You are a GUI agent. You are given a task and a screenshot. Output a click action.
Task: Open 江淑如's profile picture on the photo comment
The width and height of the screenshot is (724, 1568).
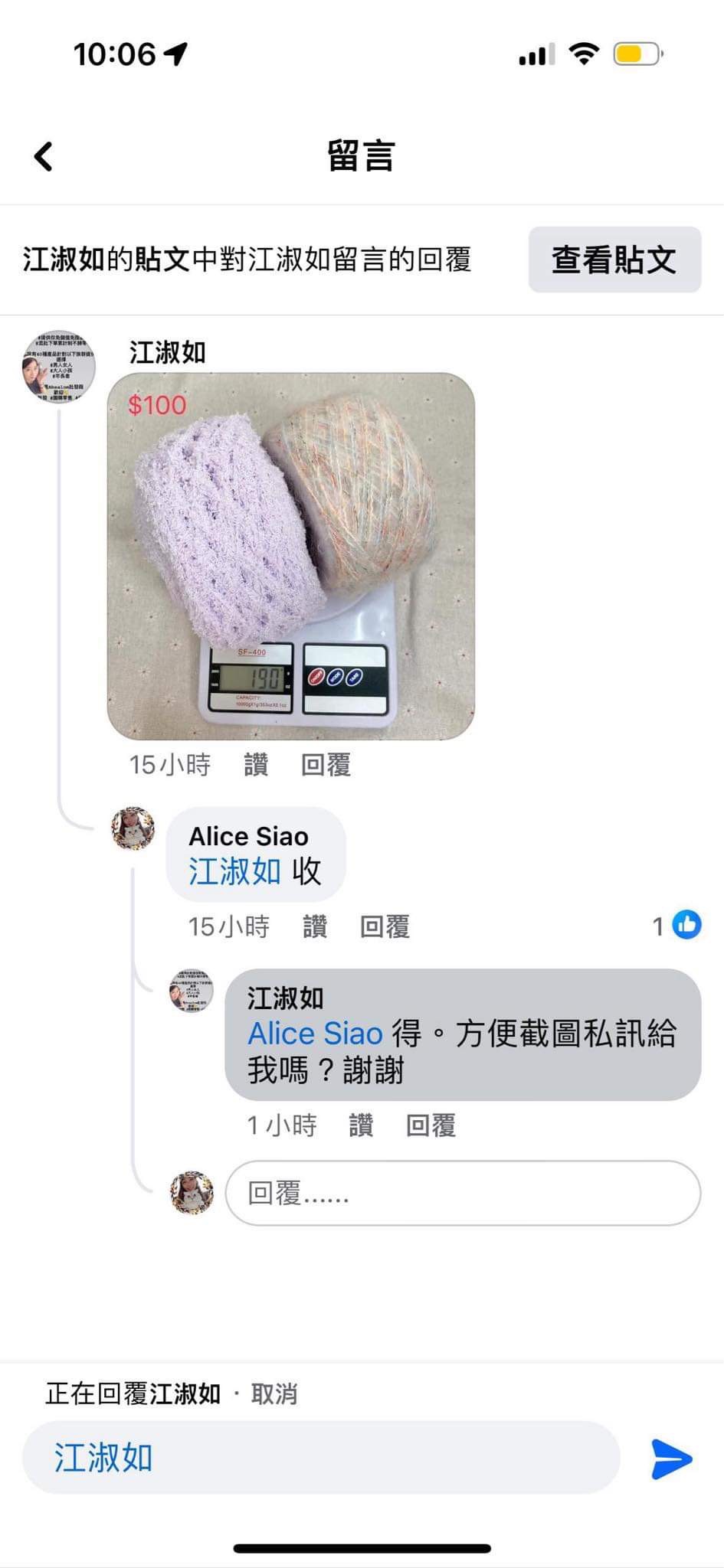(x=59, y=367)
